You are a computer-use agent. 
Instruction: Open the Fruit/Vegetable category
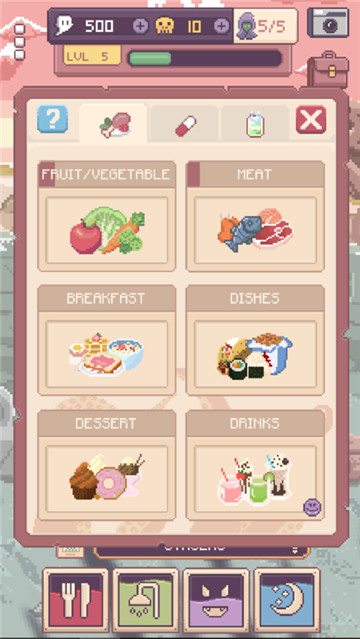pos(106,216)
